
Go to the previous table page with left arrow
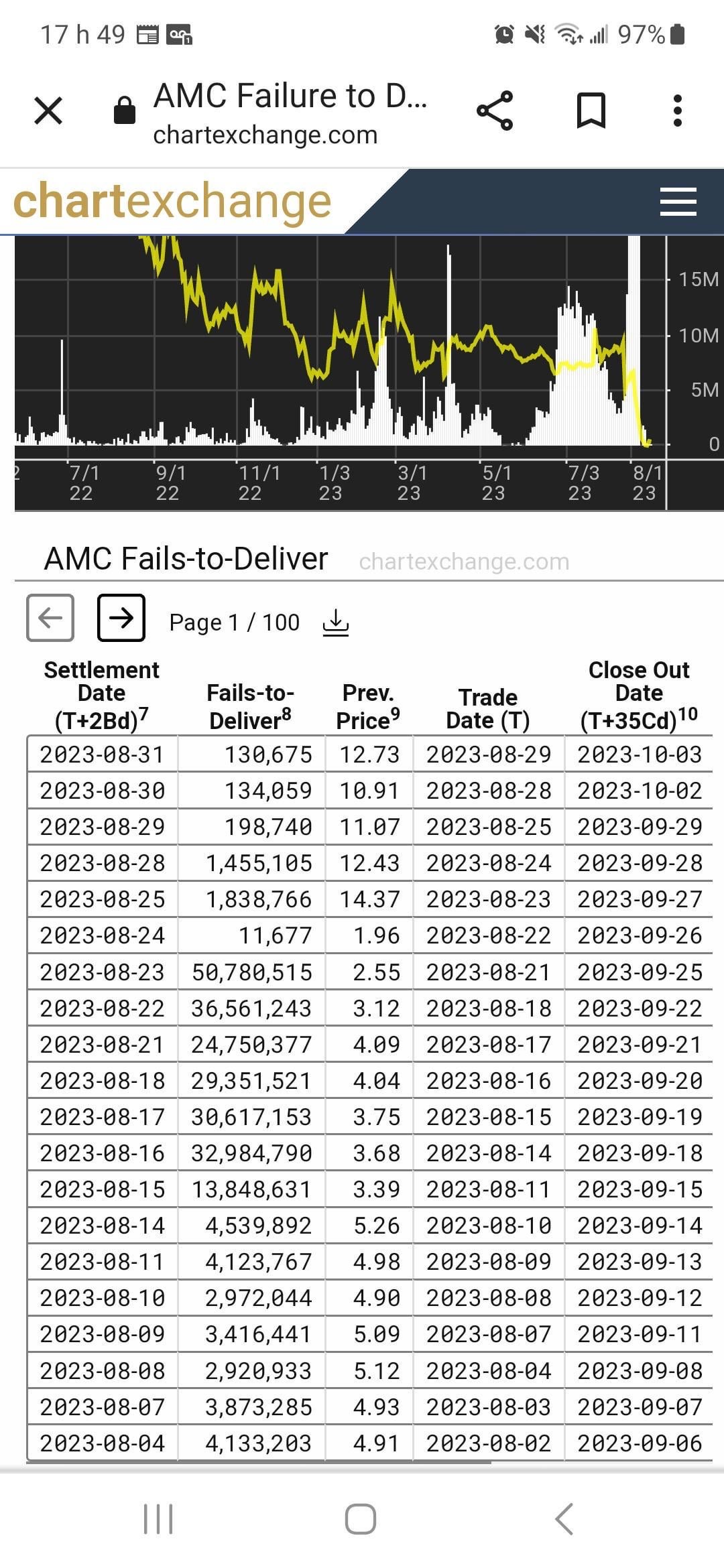[x=50, y=618]
